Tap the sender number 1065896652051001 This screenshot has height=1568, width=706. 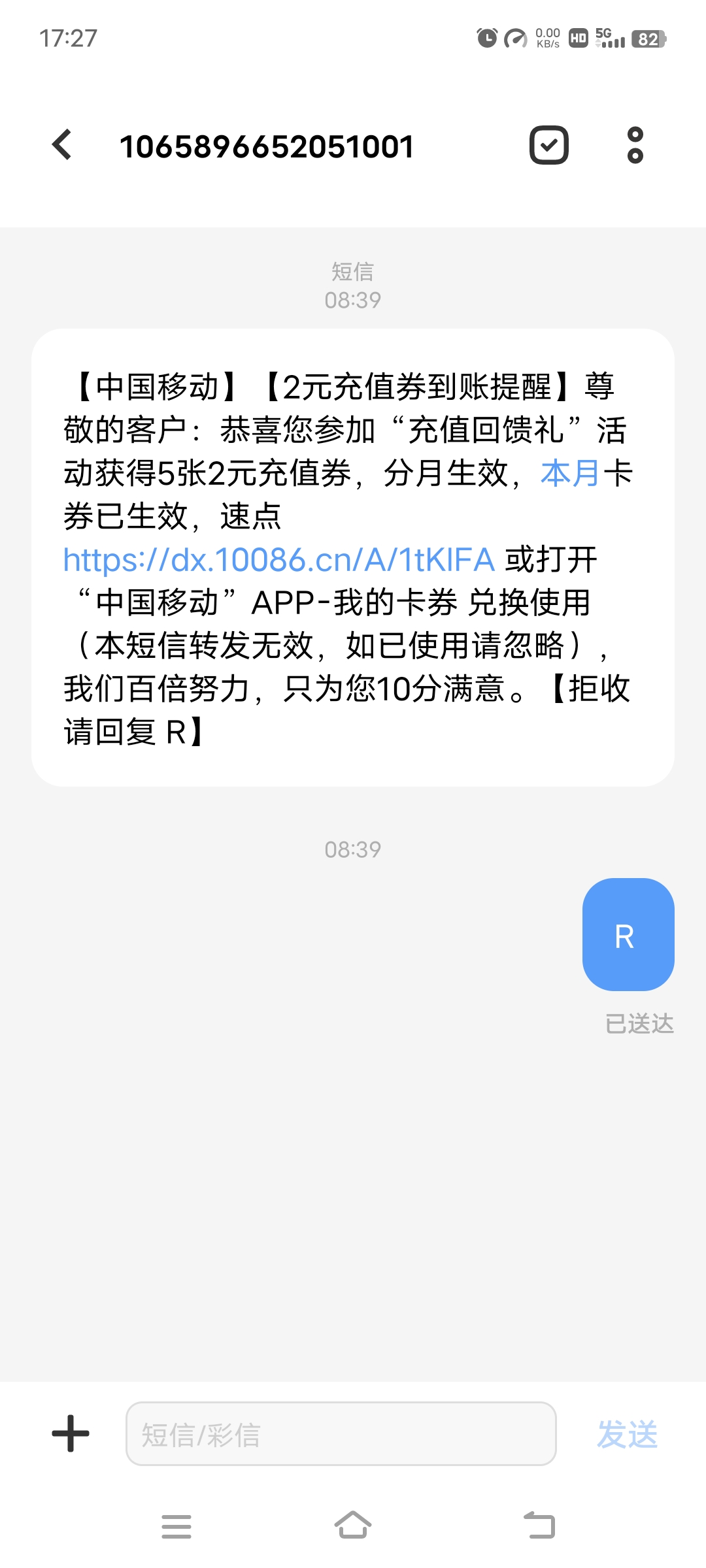[268, 145]
